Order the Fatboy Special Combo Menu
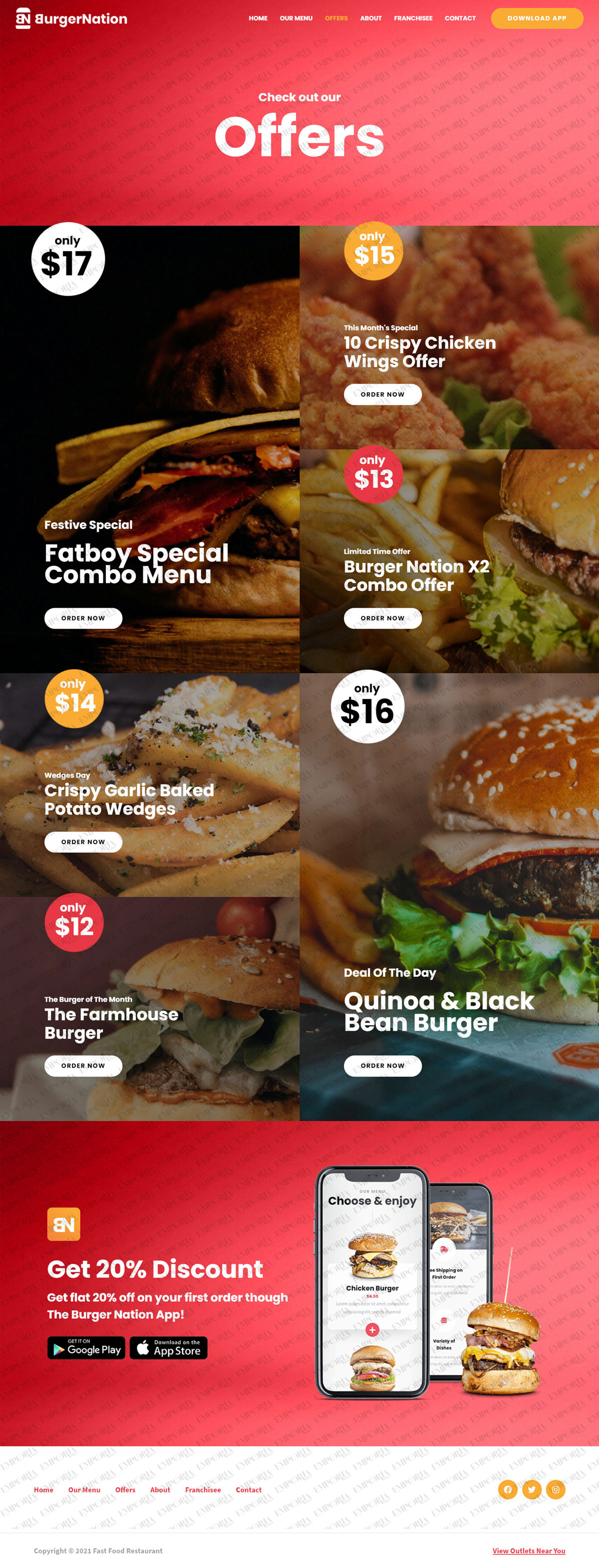Screen dimensions: 599x1568 [x=83, y=618]
